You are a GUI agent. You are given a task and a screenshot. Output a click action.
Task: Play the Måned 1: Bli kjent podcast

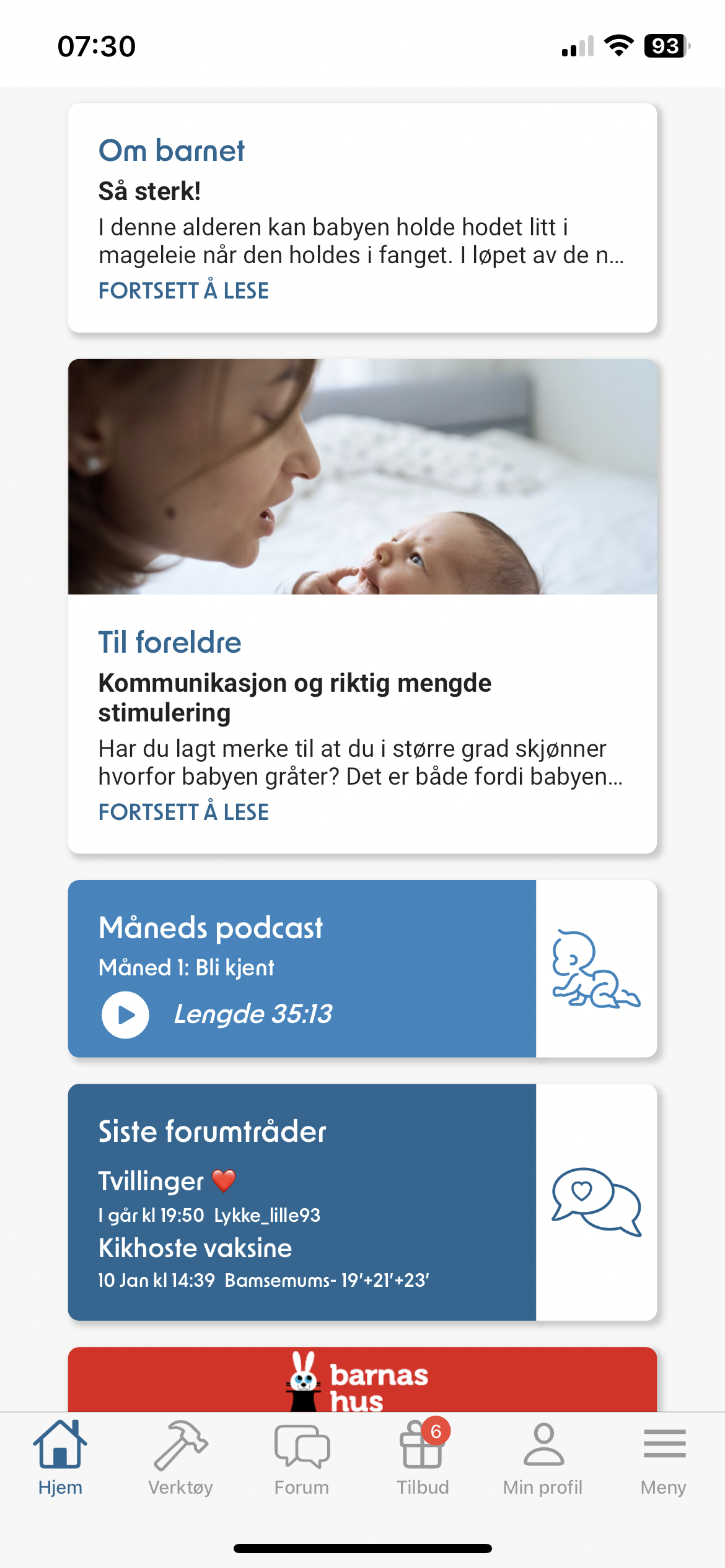pyautogui.click(x=126, y=1015)
